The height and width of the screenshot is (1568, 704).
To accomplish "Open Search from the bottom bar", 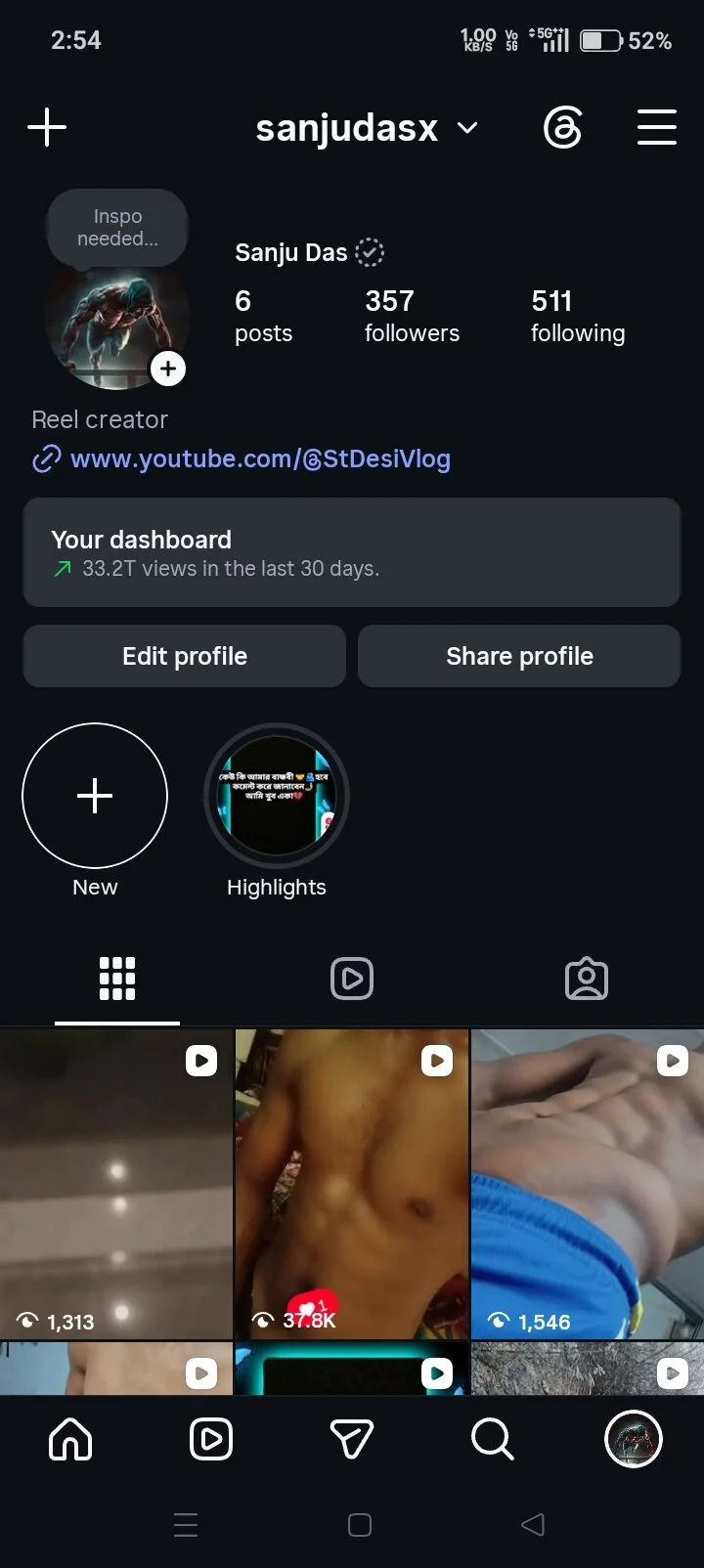I will pos(492,1439).
